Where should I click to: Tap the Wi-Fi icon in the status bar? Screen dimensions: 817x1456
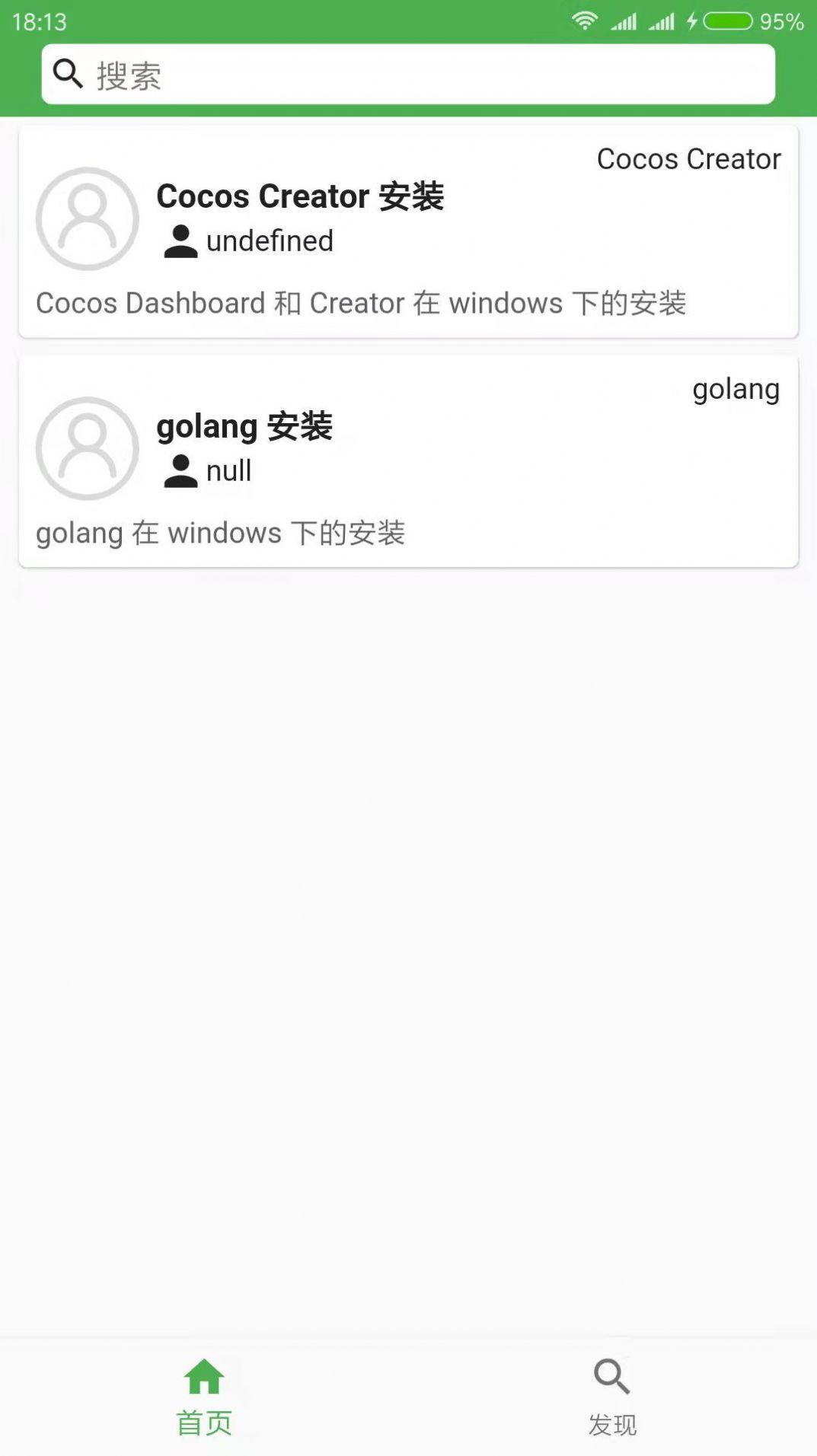[584, 21]
